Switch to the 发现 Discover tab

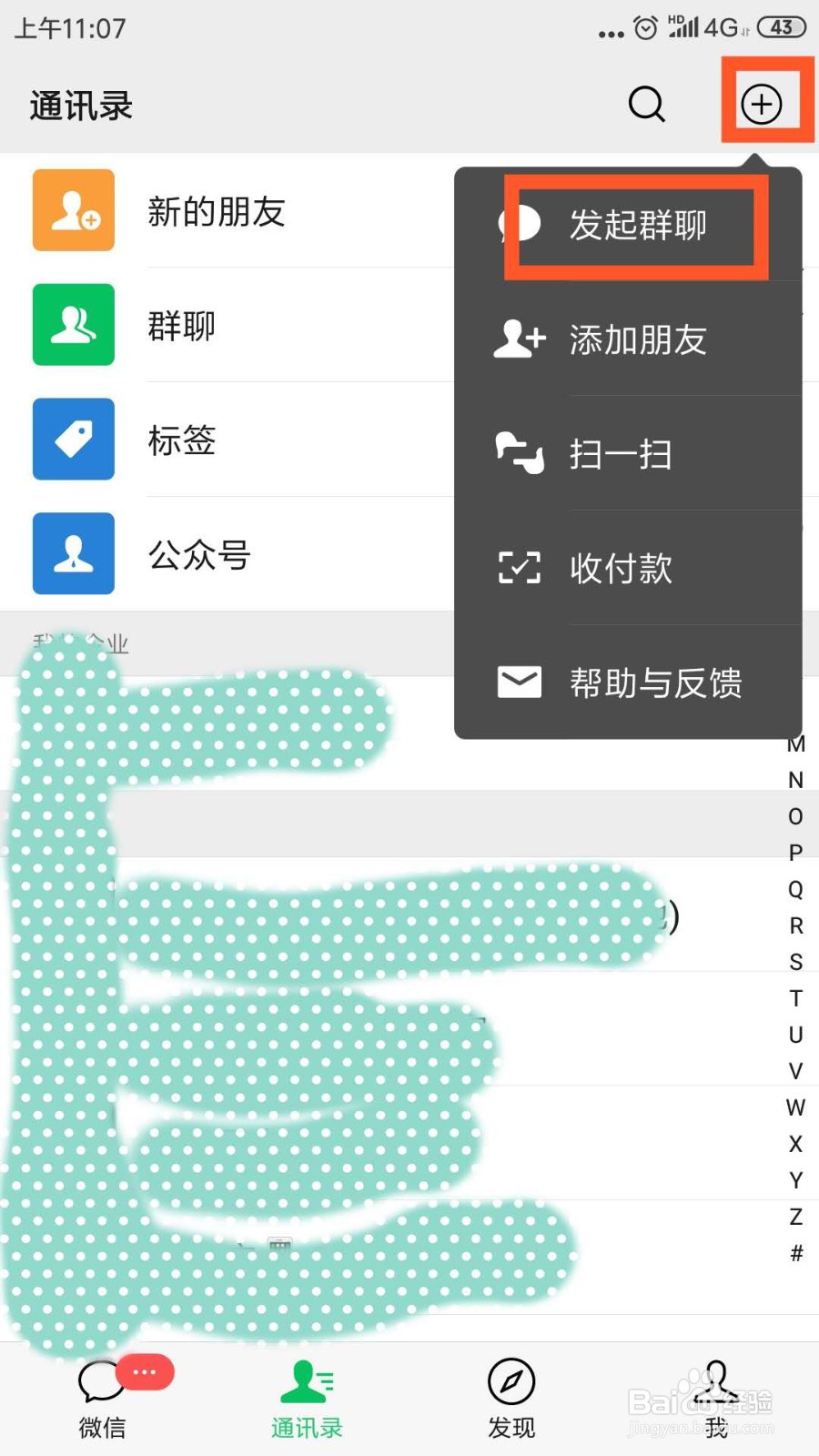tap(511, 1401)
